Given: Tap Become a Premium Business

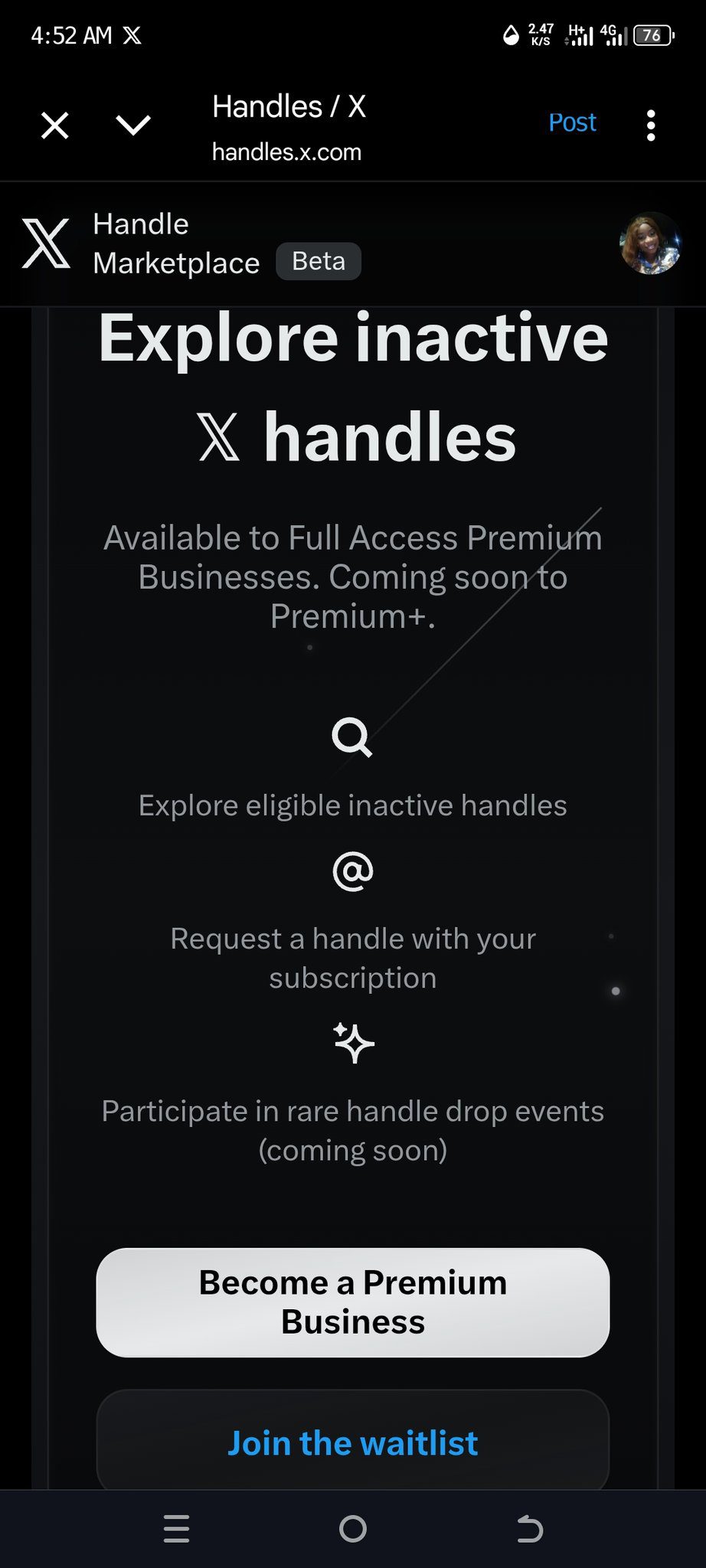Looking at the screenshot, I should [353, 1302].
